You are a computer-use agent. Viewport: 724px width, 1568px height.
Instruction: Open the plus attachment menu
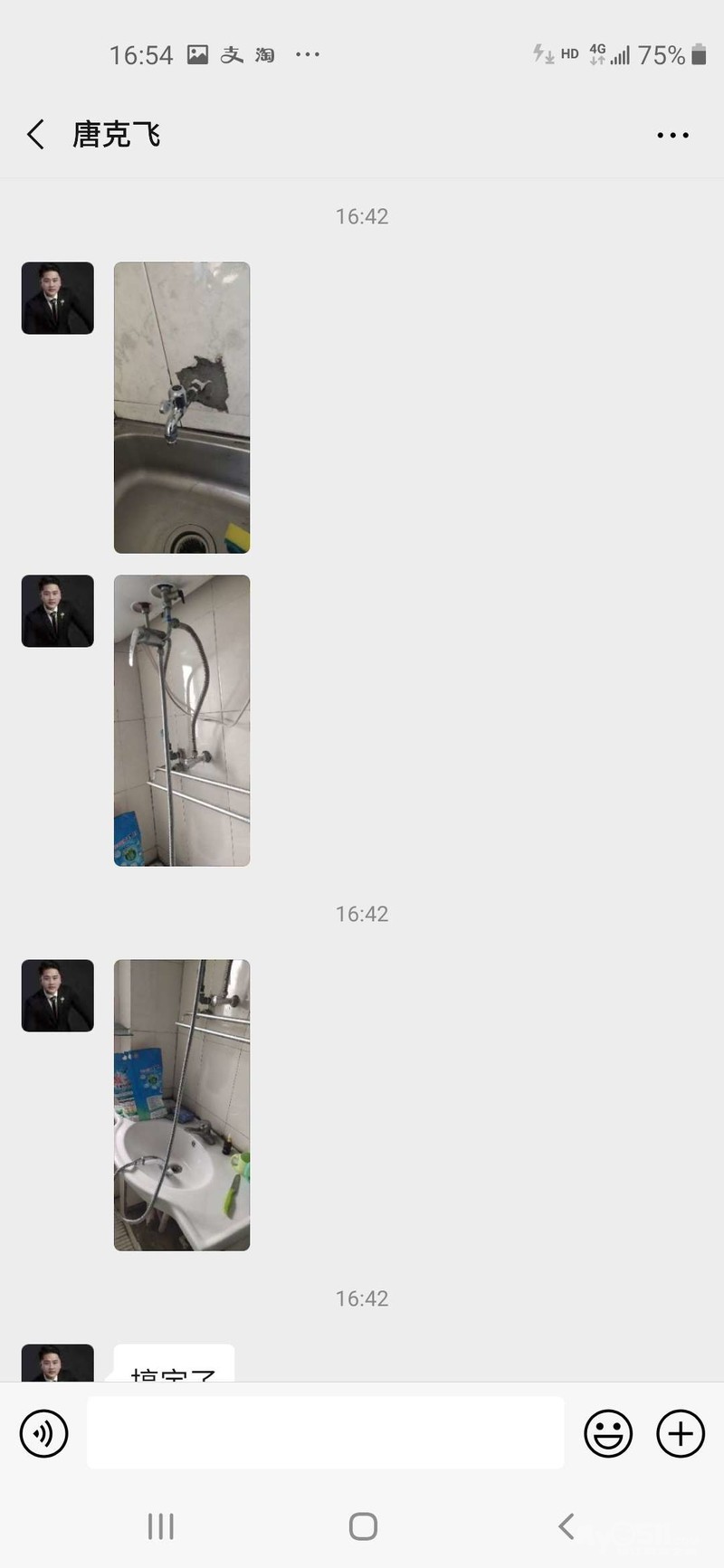(681, 1433)
